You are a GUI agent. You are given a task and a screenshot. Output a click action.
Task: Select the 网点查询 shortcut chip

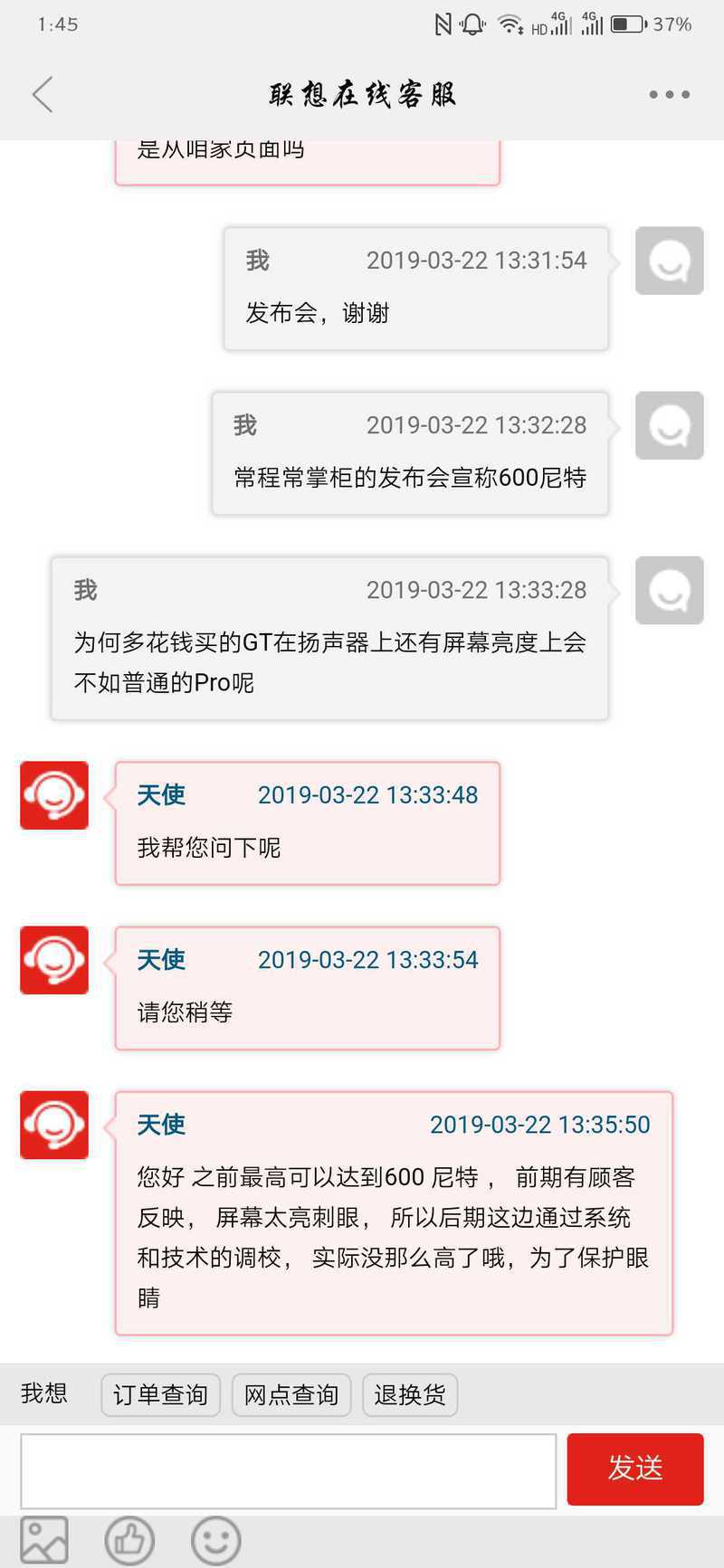(x=291, y=1394)
